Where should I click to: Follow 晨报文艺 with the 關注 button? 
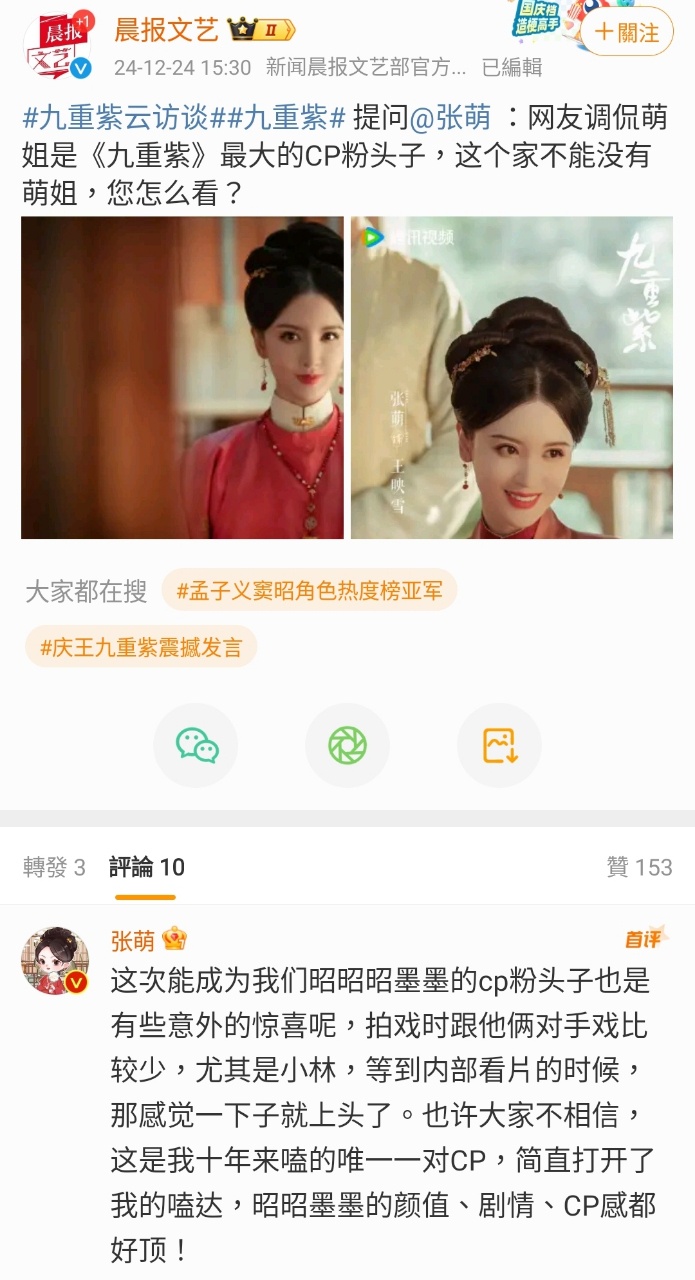(627, 32)
